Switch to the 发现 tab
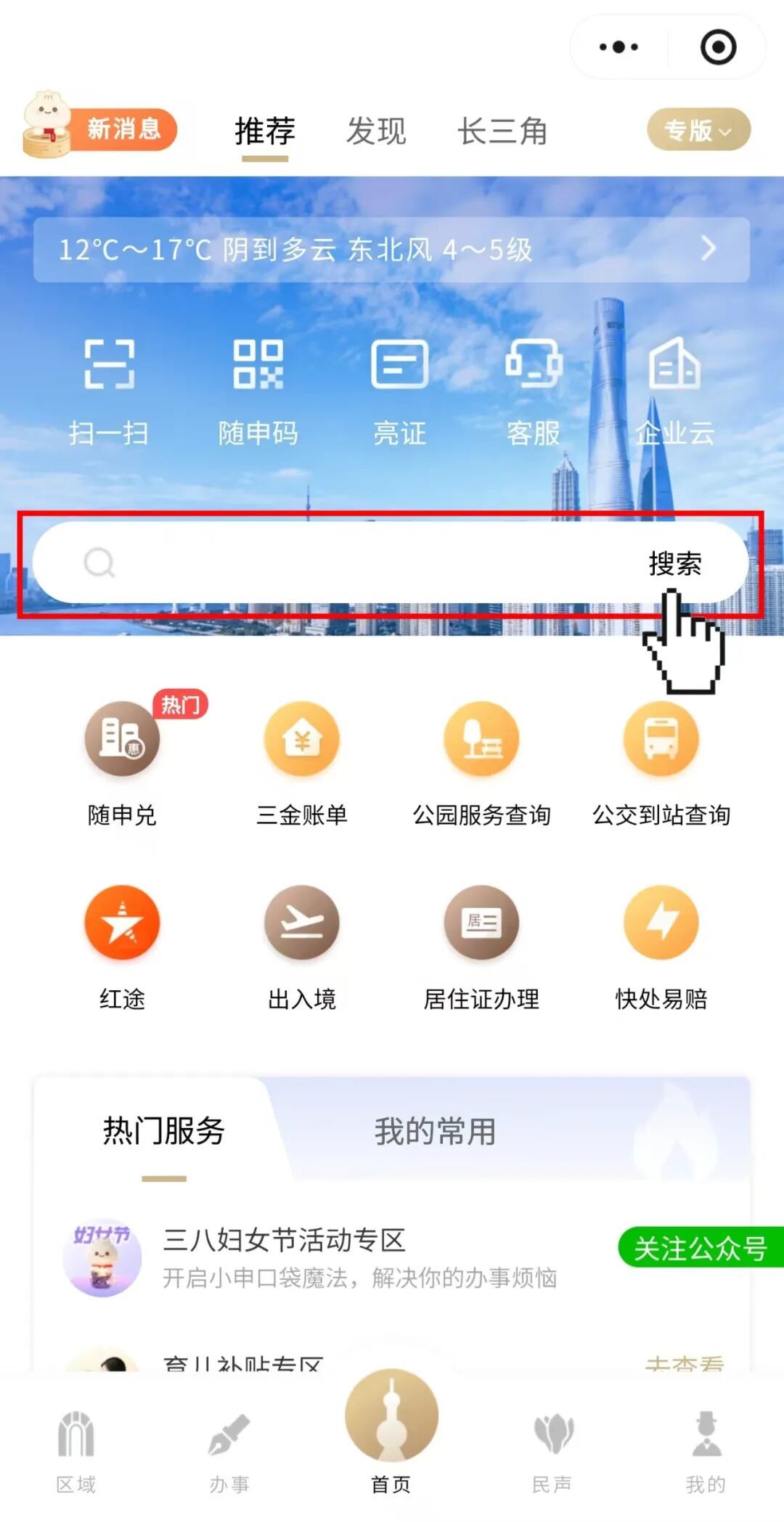 click(376, 131)
